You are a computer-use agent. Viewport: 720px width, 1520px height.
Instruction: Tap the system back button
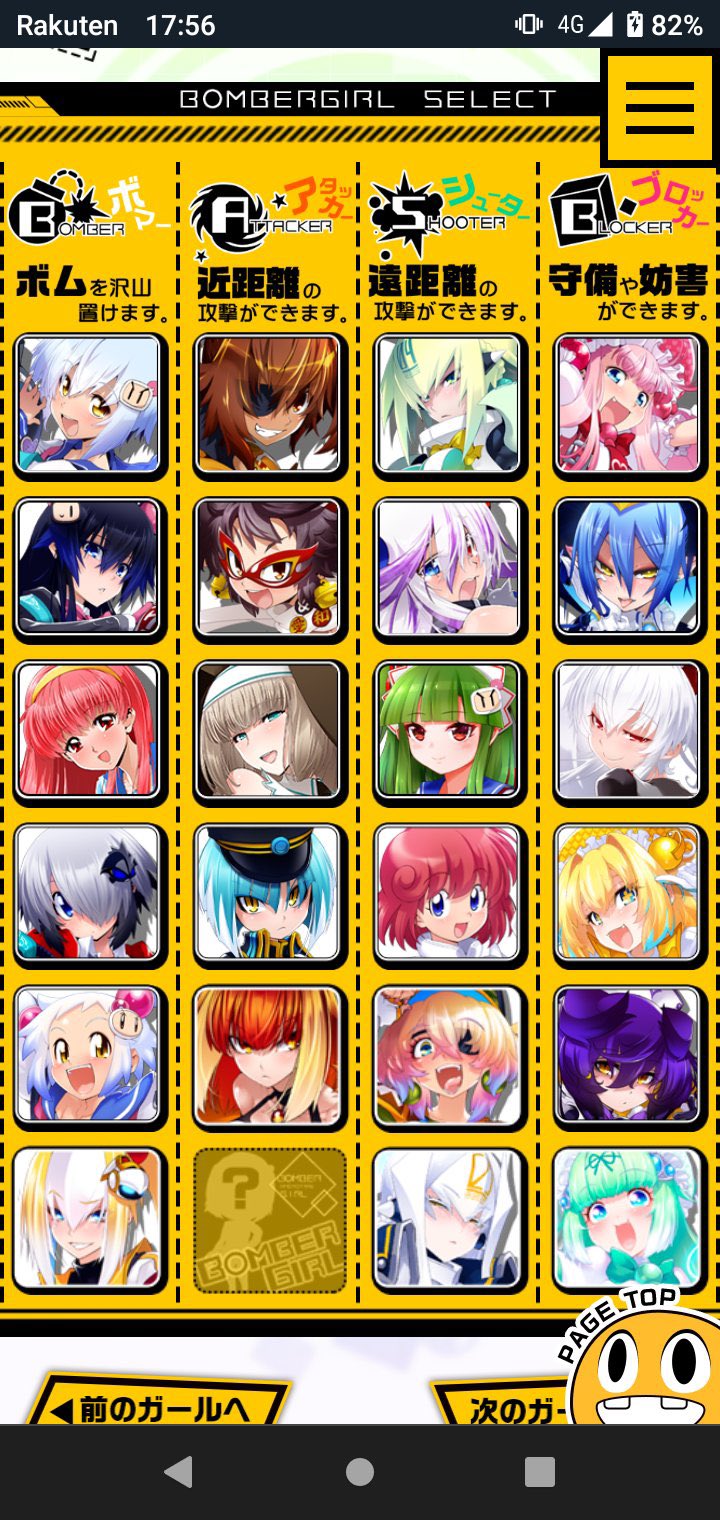click(x=179, y=1472)
